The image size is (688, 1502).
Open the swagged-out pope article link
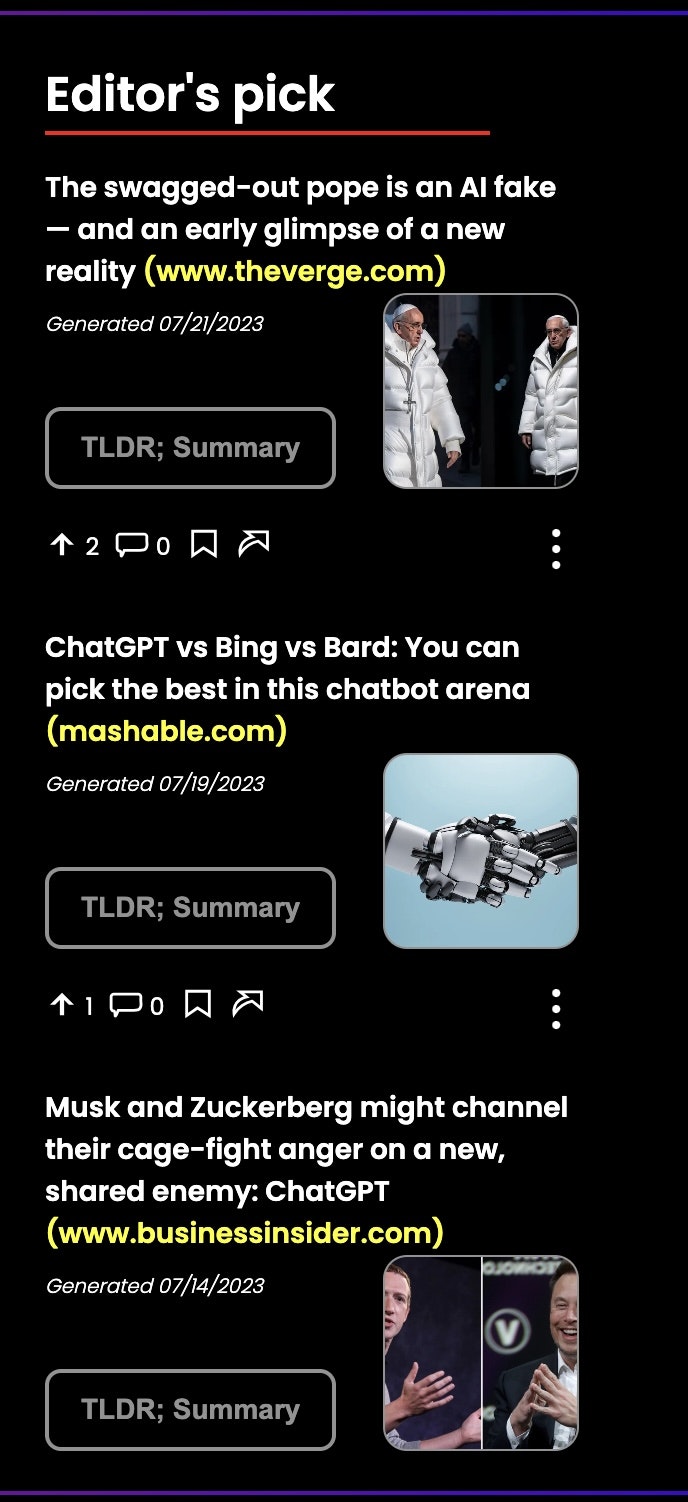pos(300,229)
